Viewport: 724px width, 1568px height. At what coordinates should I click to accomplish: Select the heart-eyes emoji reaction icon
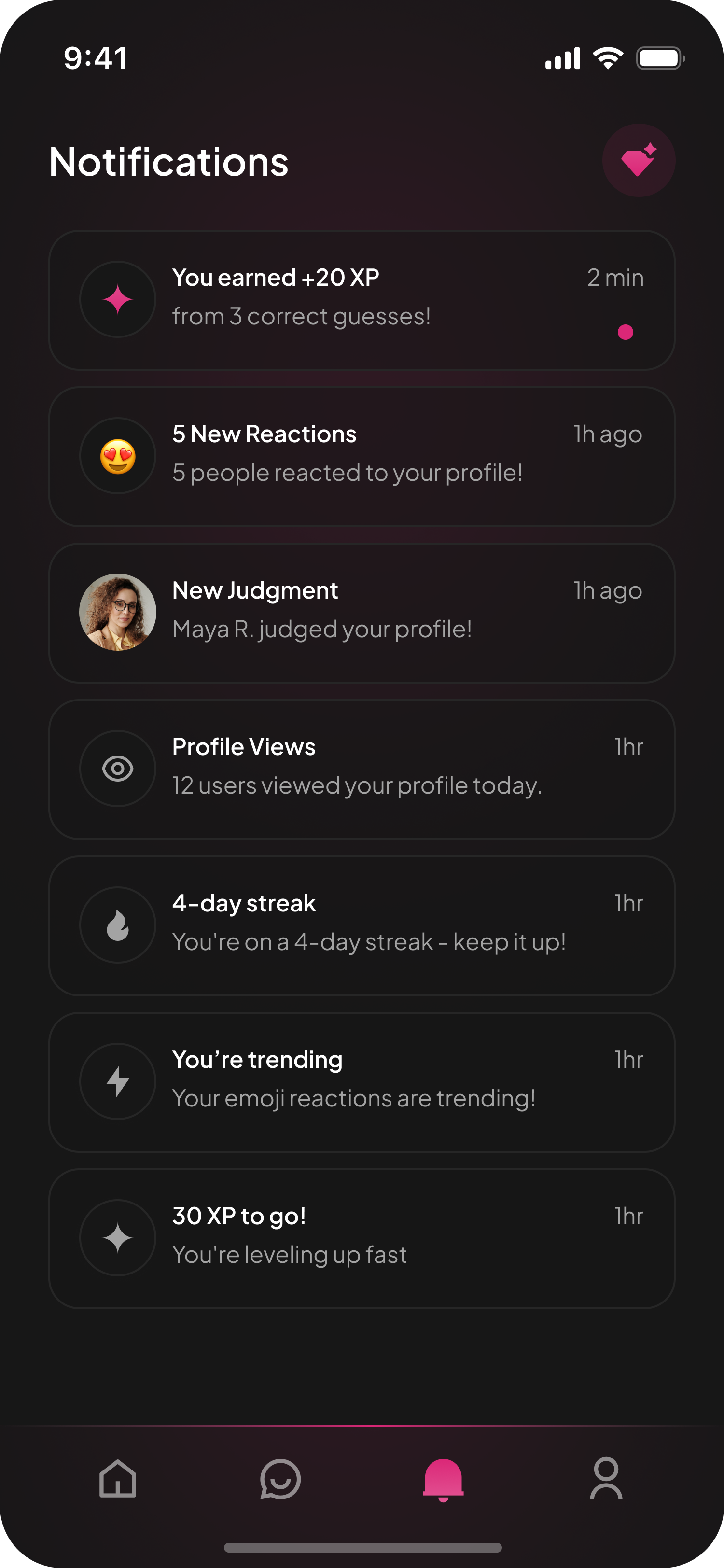point(117,455)
